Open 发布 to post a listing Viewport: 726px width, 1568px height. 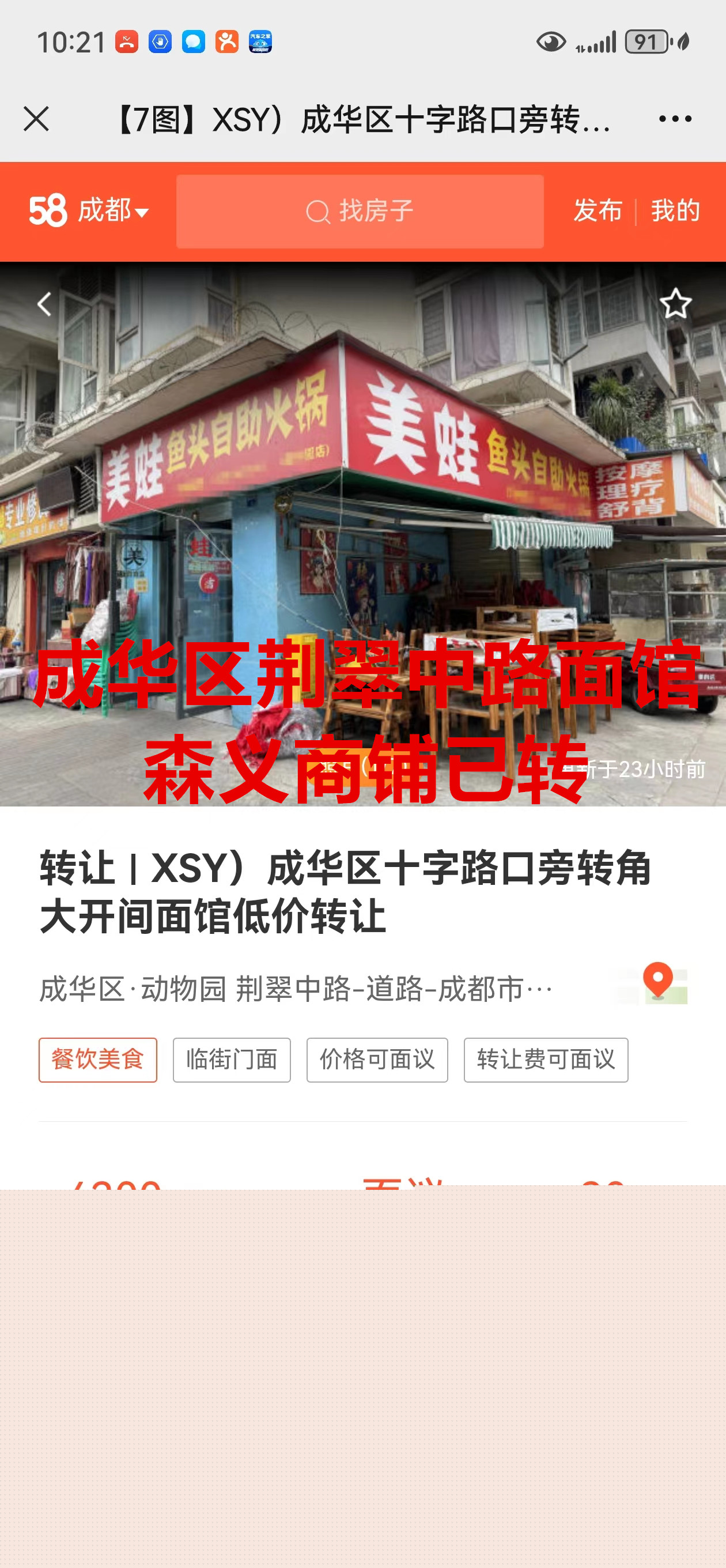598,211
